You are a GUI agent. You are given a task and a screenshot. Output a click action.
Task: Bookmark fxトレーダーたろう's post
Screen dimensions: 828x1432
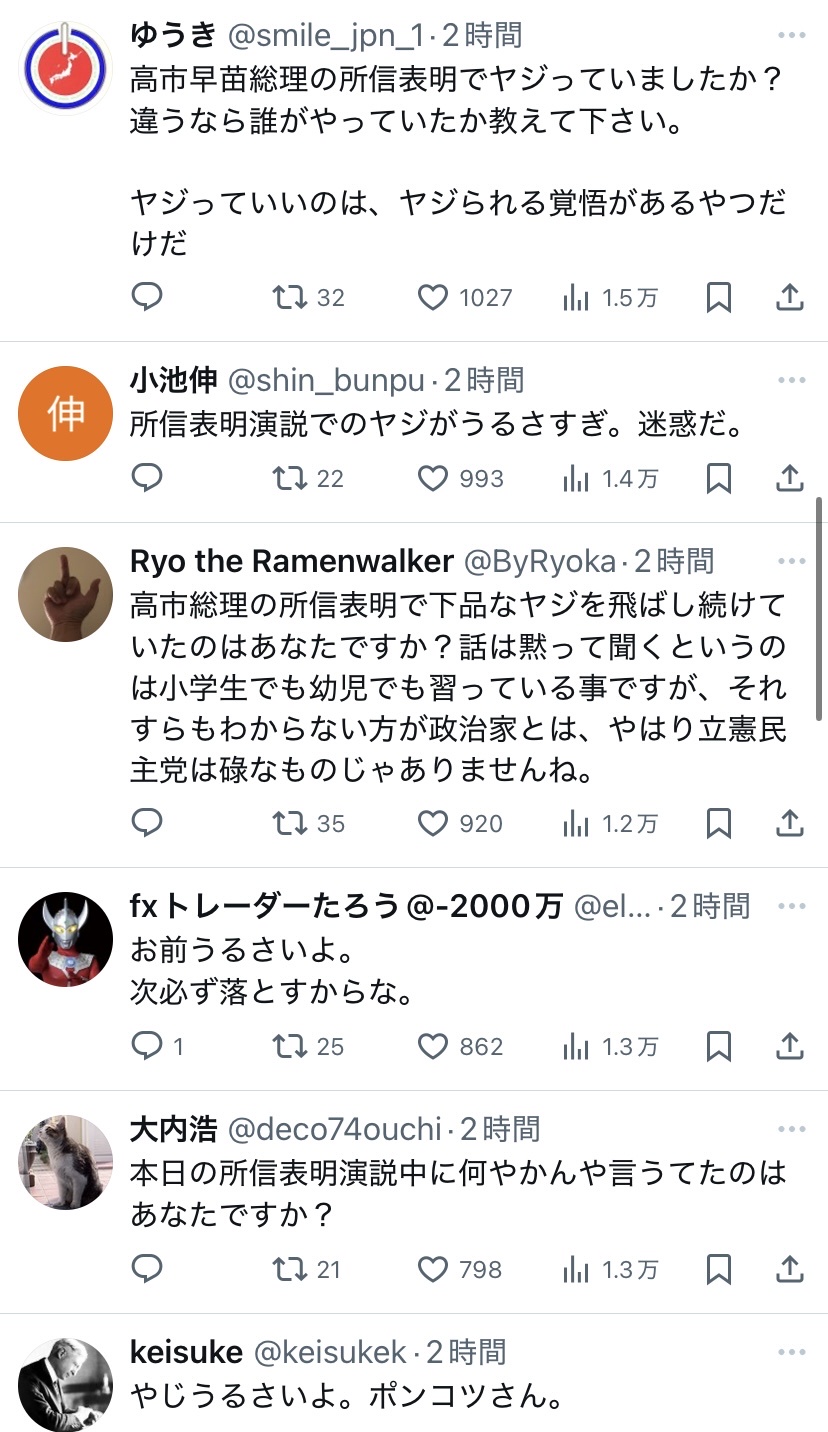719,1046
